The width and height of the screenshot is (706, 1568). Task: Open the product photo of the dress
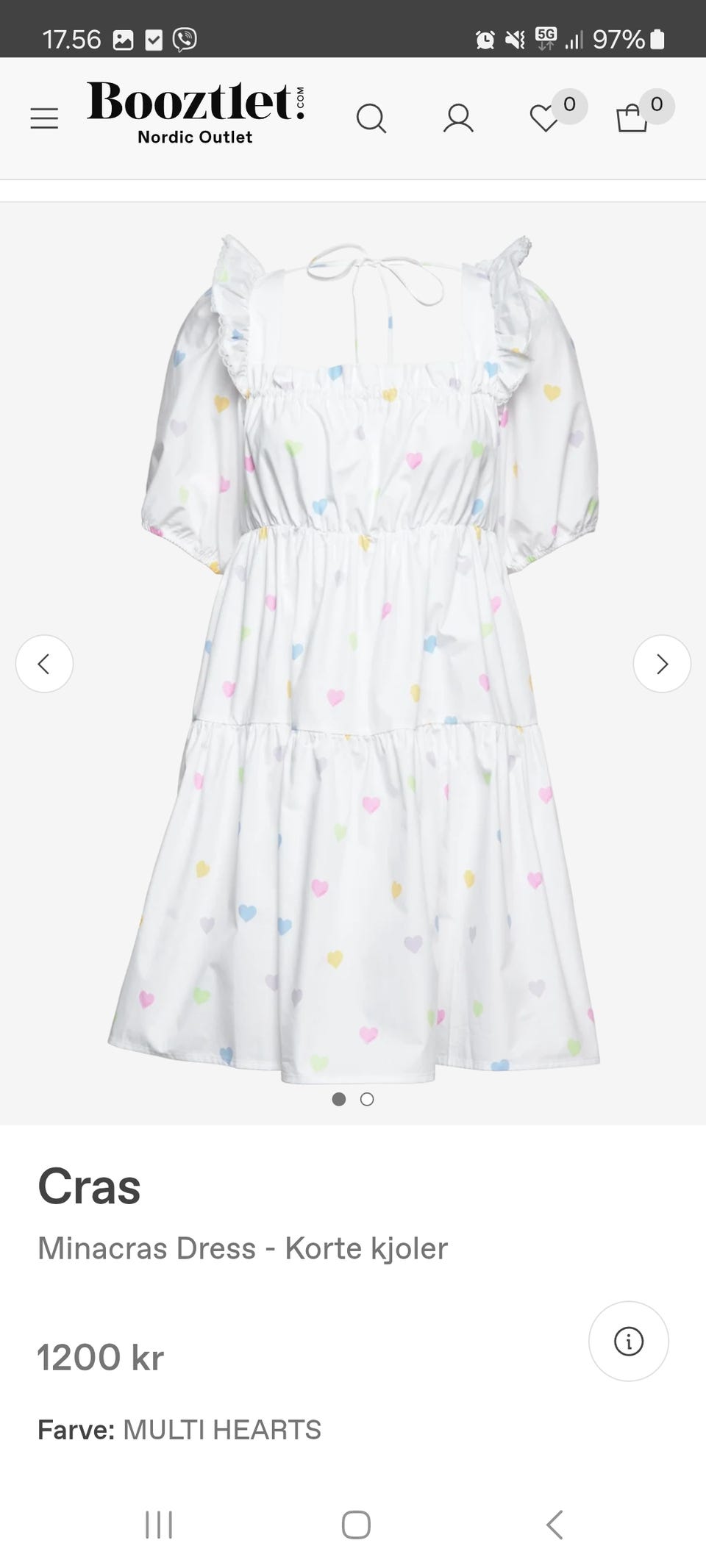(353, 662)
